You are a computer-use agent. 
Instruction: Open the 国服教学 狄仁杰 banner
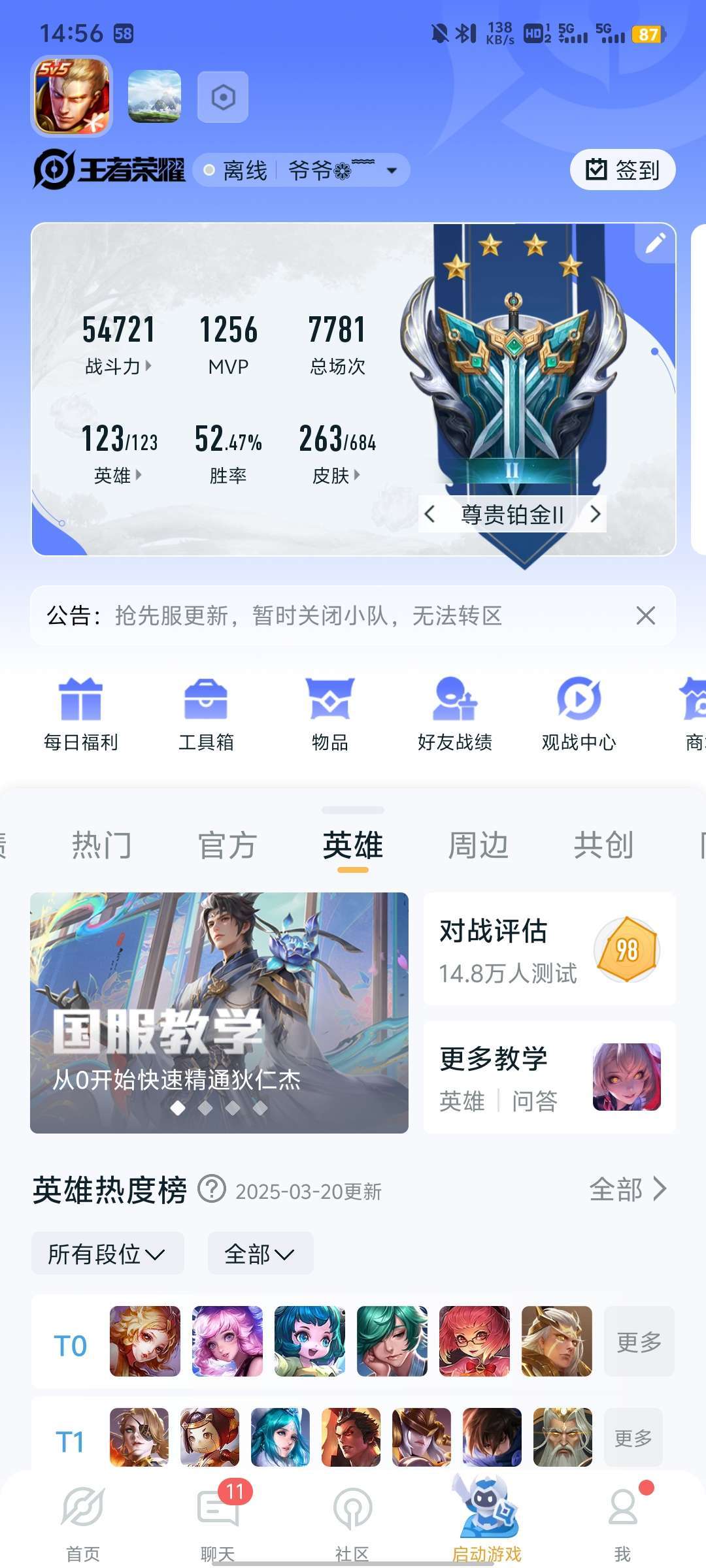[219, 1013]
